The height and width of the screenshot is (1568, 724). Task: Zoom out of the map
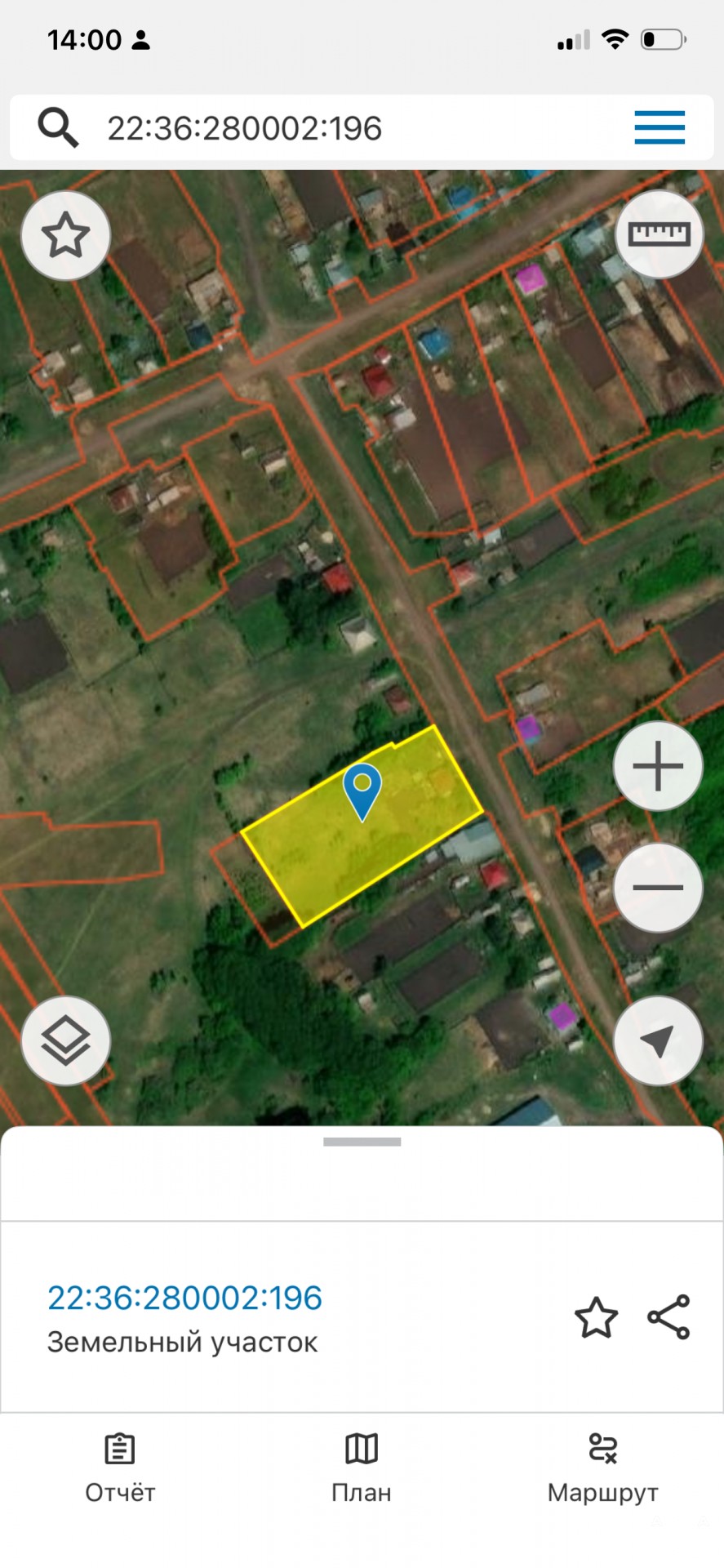pyautogui.click(x=658, y=888)
